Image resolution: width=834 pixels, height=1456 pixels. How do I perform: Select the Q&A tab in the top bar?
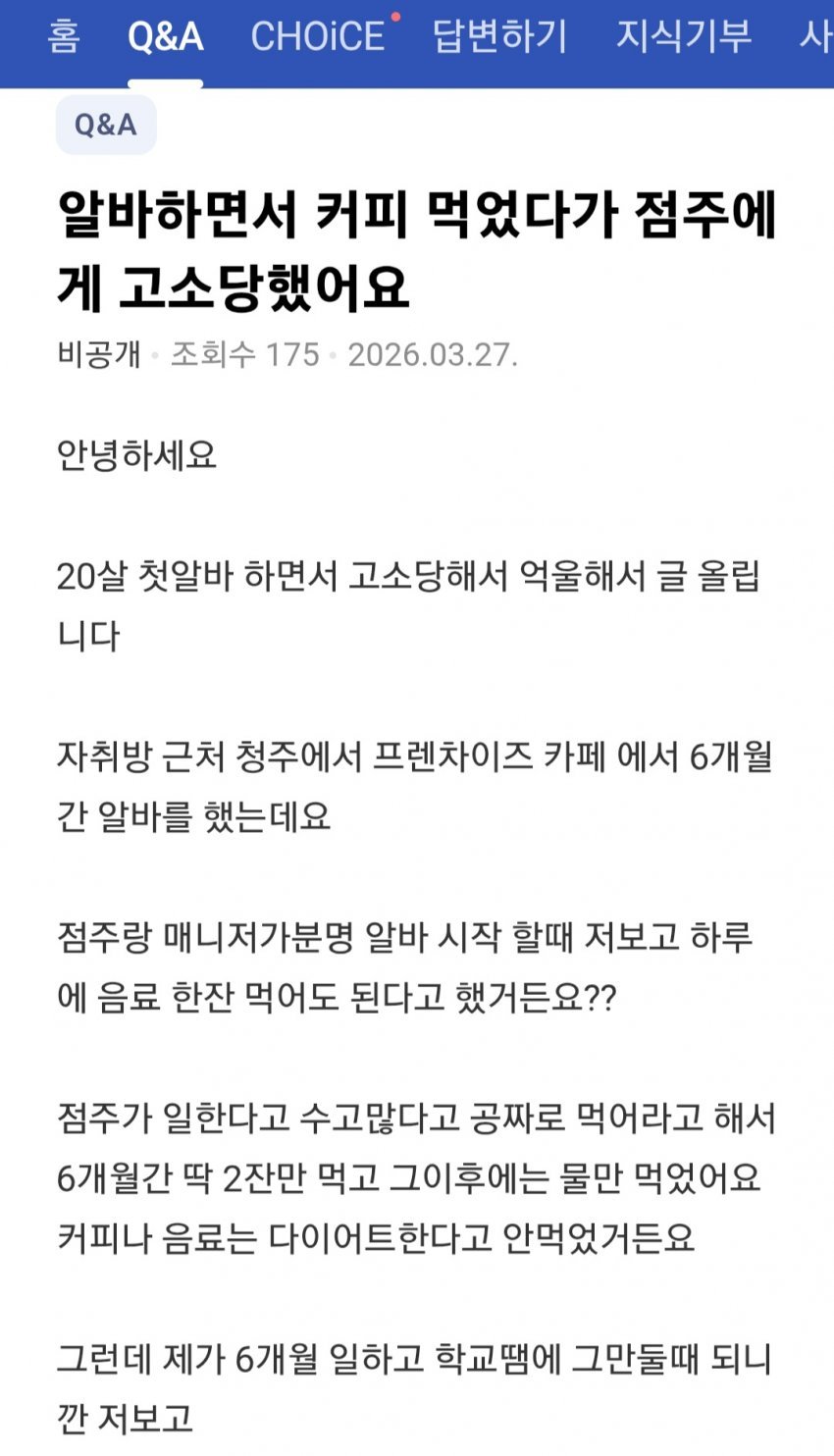point(165,37)
